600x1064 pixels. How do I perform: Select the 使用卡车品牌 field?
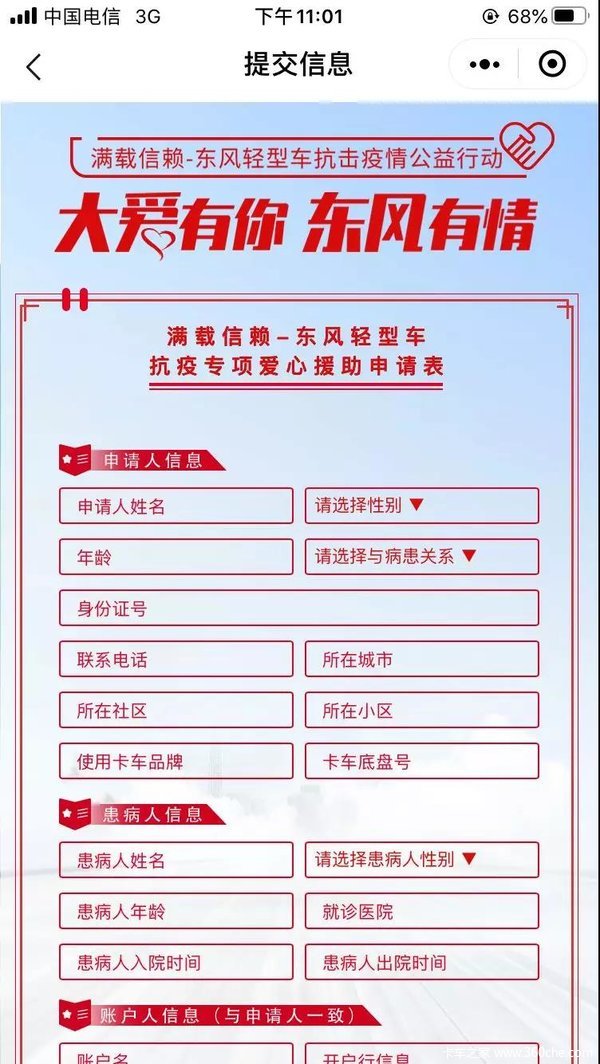click(x=176, y=761)
